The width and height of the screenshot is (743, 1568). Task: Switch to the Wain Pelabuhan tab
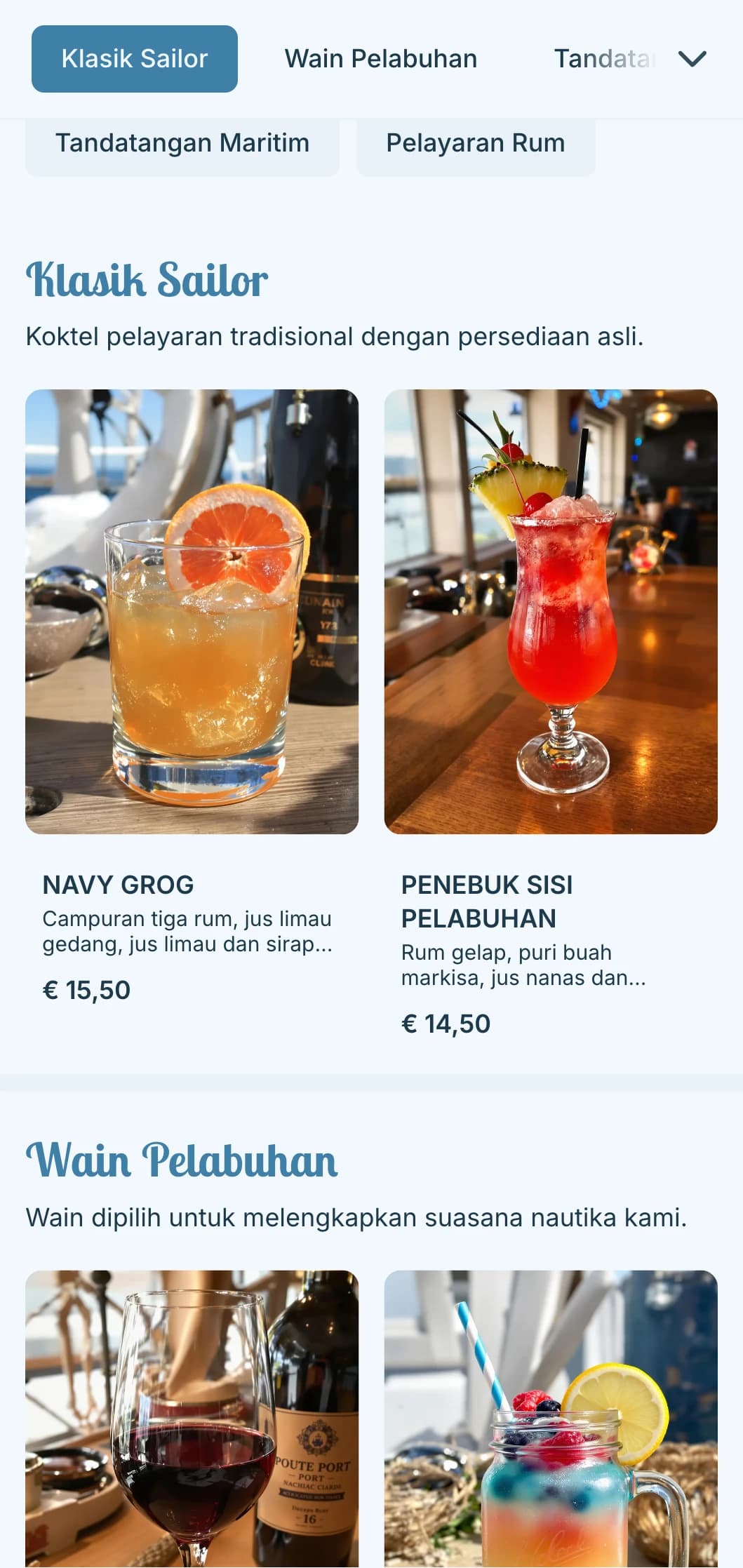(x=380, y=59)
